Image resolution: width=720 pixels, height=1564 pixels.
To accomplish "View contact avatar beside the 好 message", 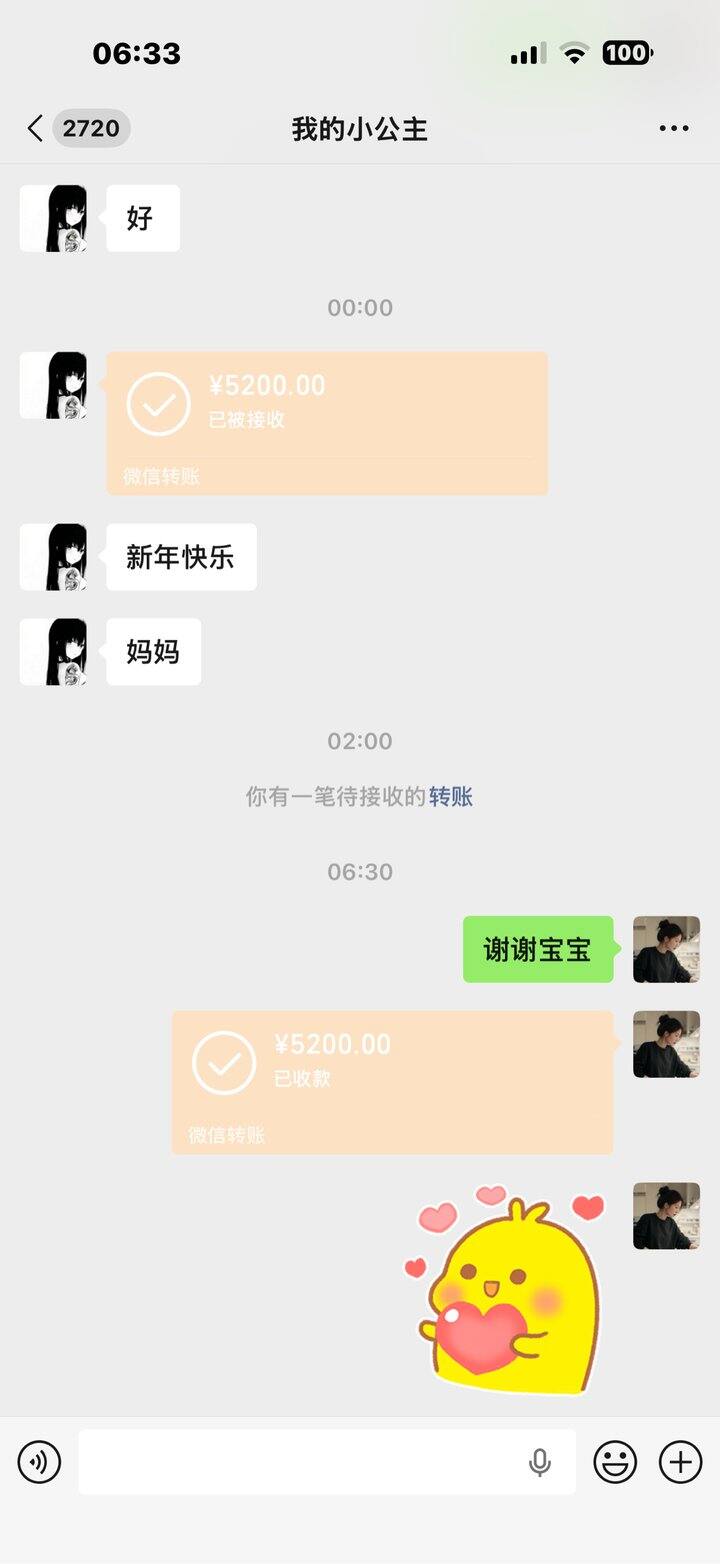I will [x=53, y=218].
